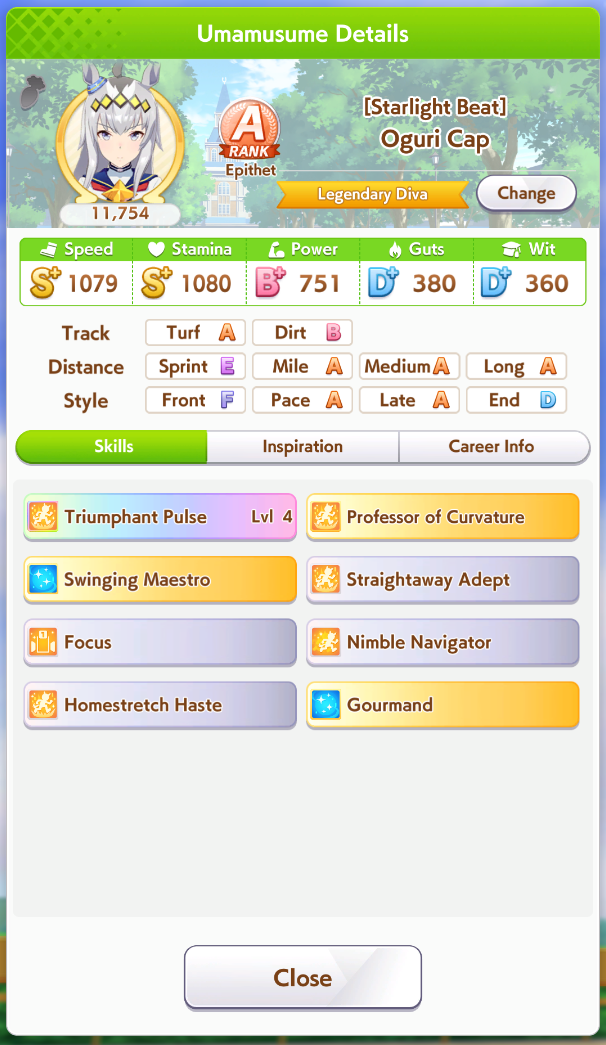View Triumphant Pulse skill details
Image resolution: width=606 pixels, height=1045 pixels.
[x=160, y=517]
